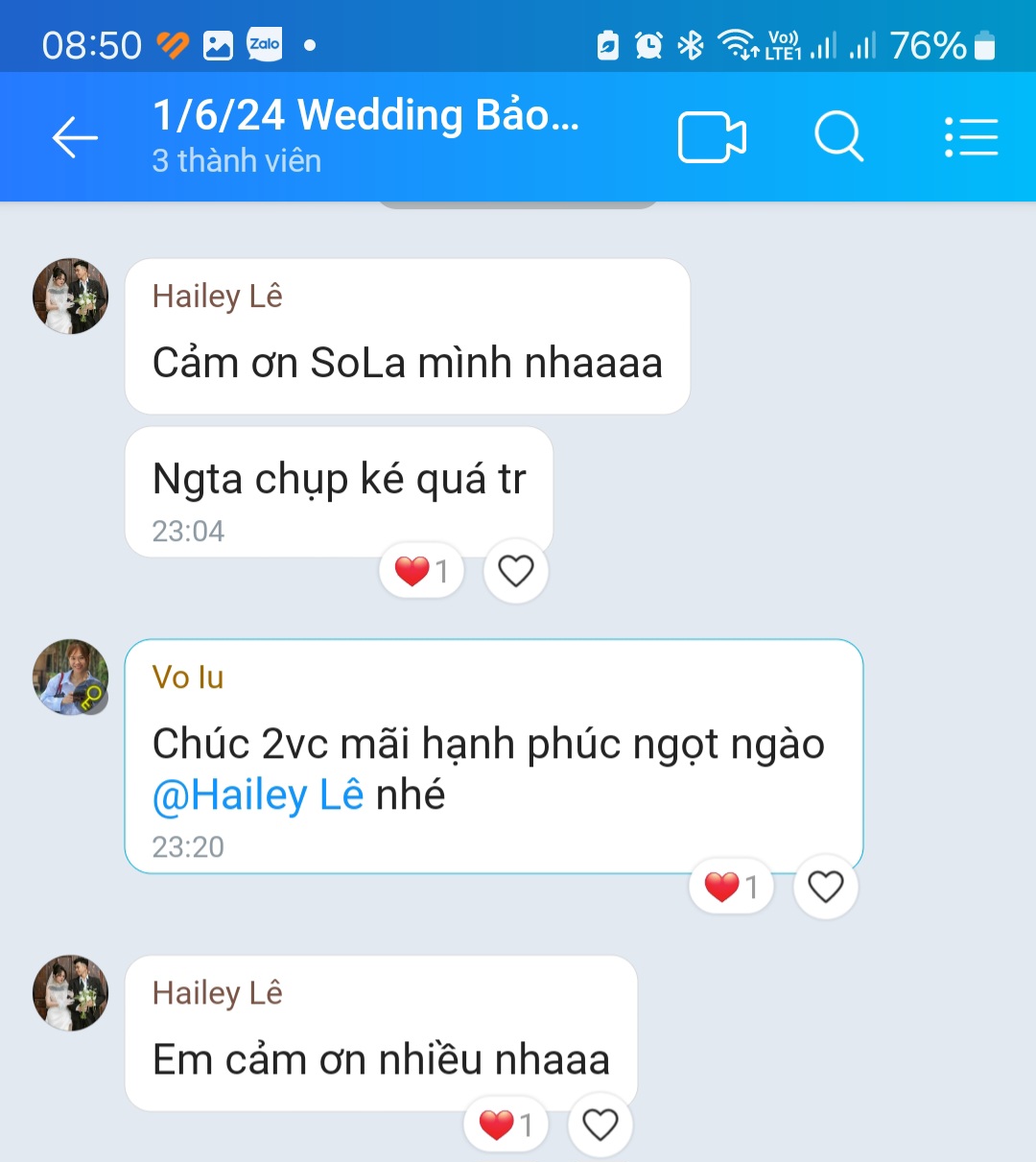1036x1162 pixels.
Task: Like "Em cảm ơn nhiều nhaaa" message
Action: coord(600,1125)
